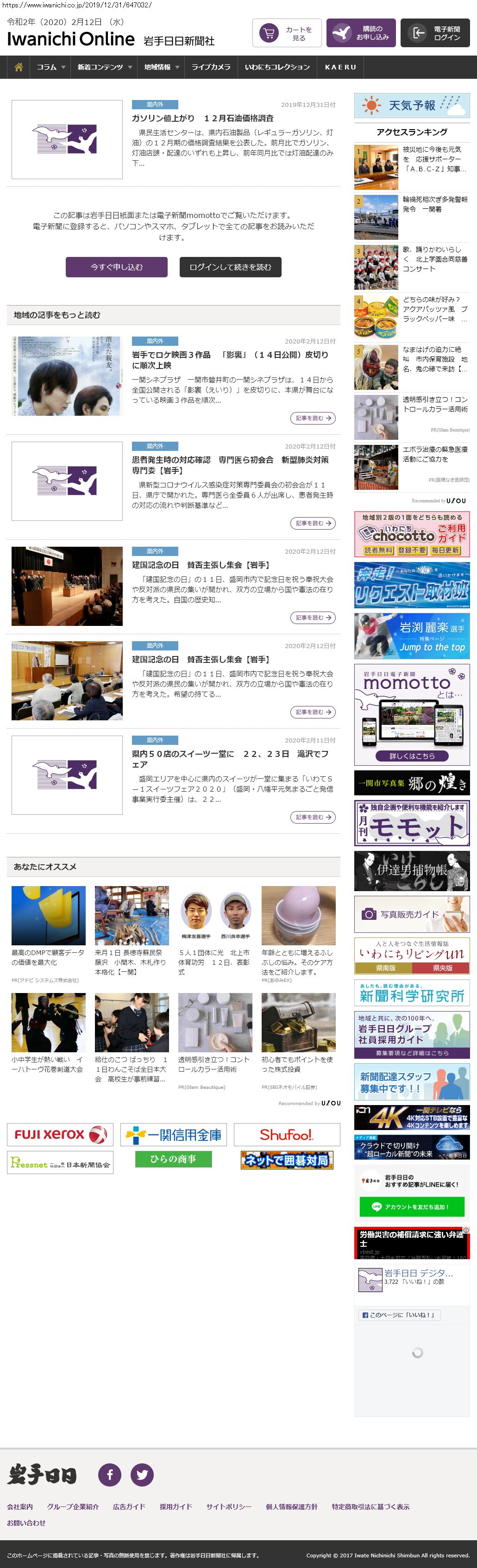Open サイトポリシー footer link

(x=228, y=1506)
